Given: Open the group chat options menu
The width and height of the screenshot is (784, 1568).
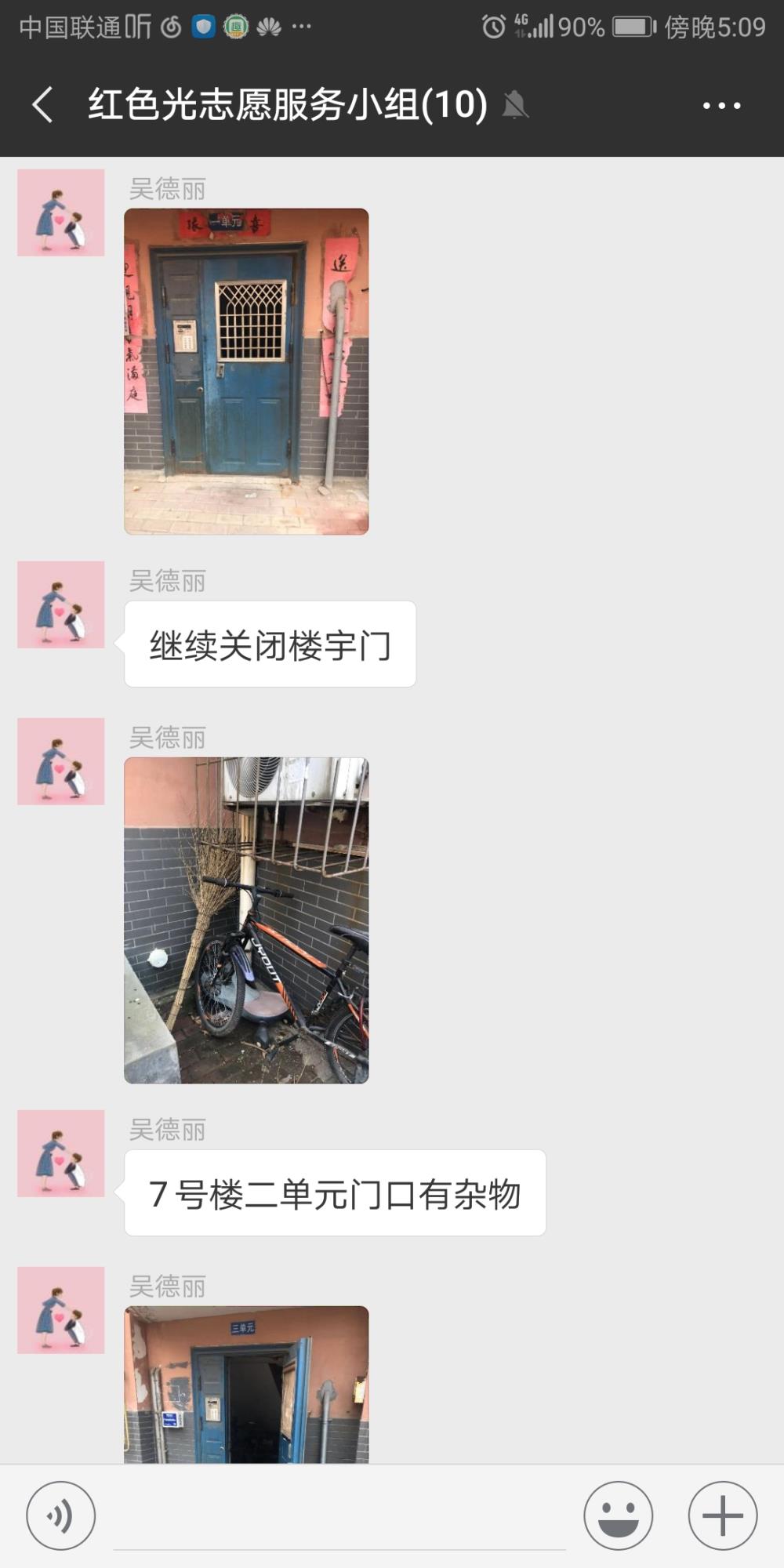Looking at the screenshot, I should (721, 105).
